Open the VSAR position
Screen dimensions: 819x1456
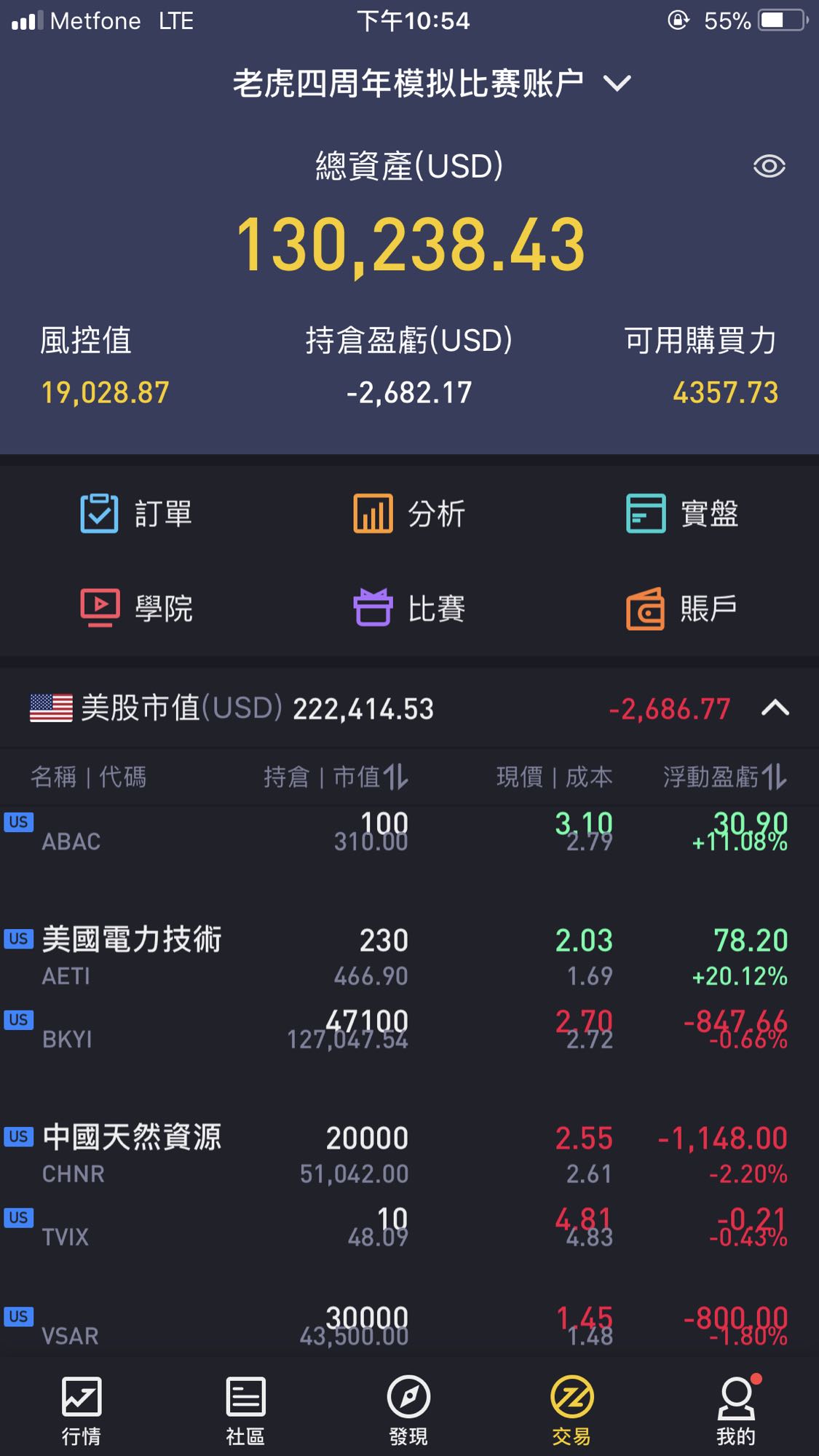[x=409, y=1326]
